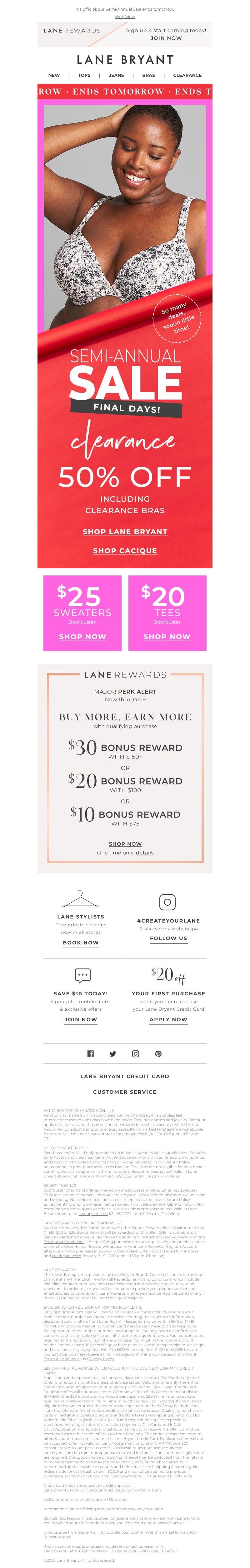Open the Facebook icon
The width and height of the screenshot is (250, 1568).
coord(91,1054)
